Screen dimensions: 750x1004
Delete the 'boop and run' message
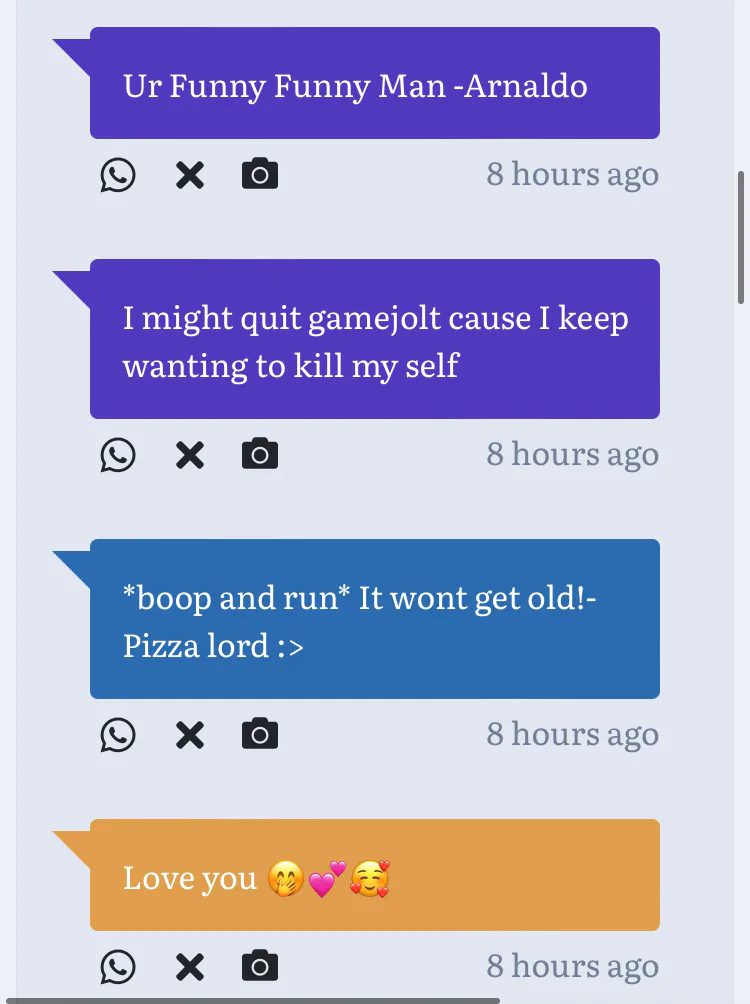click(x=190, y=735)
